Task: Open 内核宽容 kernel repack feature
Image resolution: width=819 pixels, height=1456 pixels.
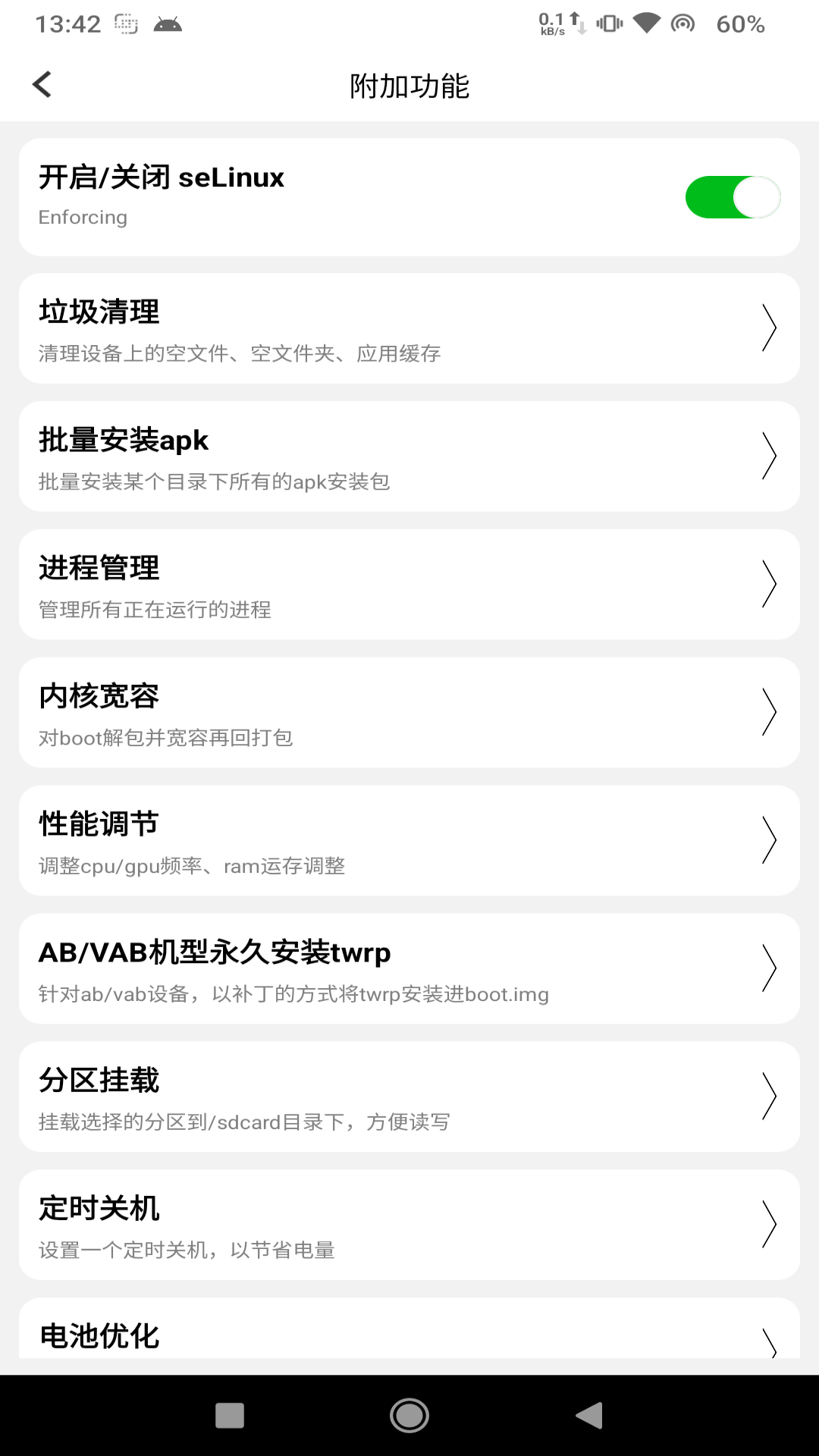Action: tap(409, 711)
